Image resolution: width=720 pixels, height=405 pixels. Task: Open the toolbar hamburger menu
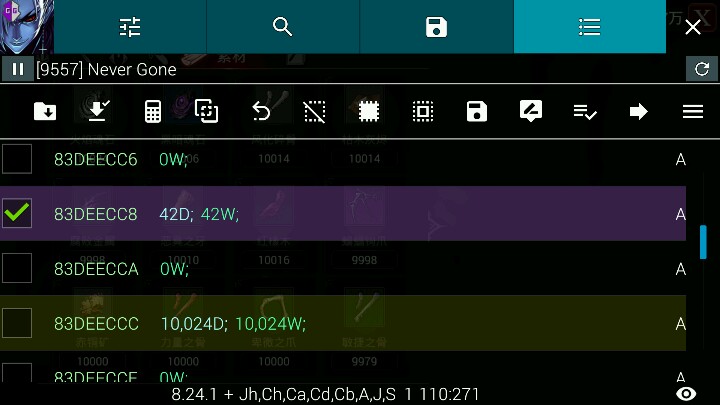pos(693,111)
